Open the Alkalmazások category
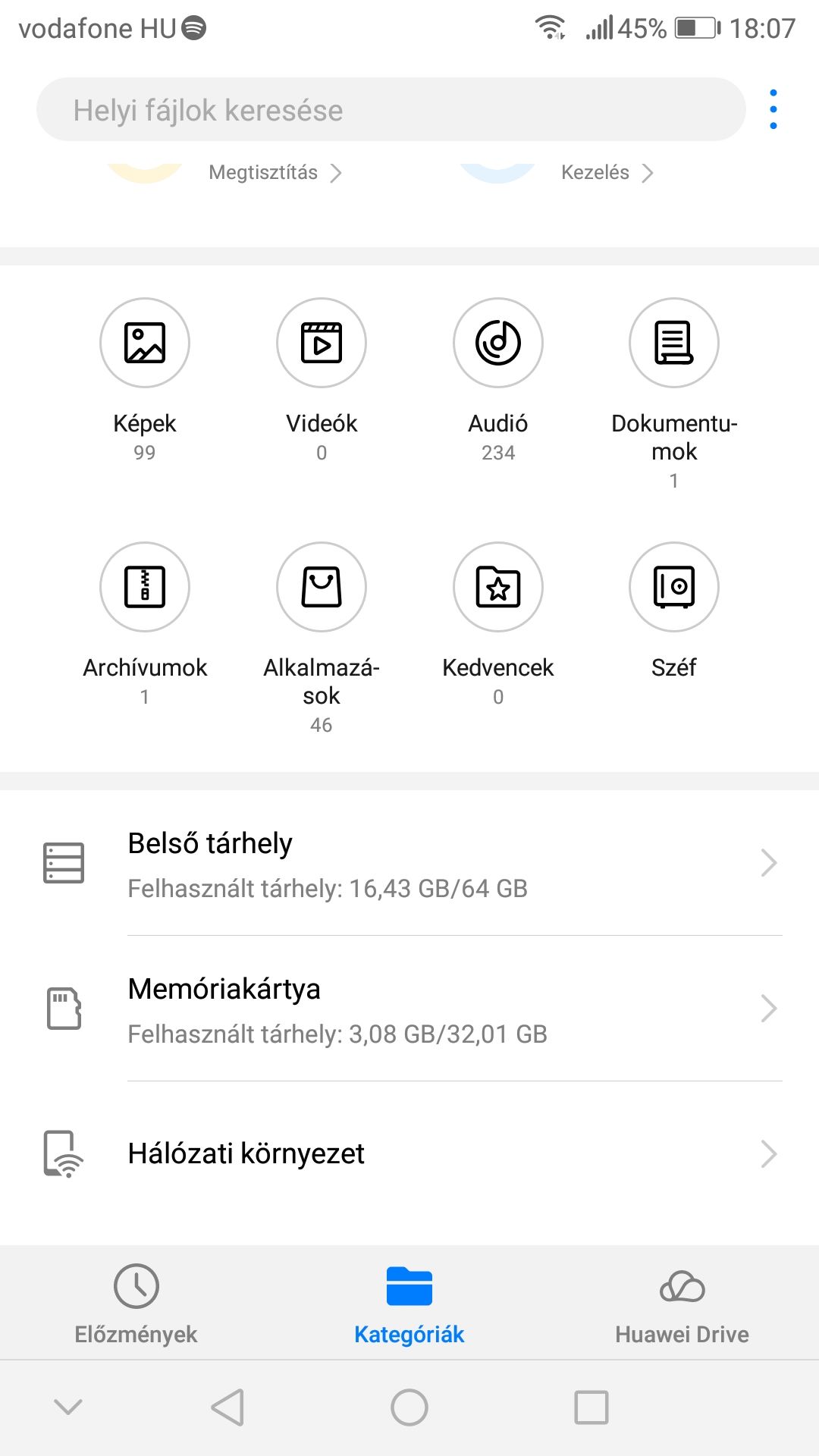819x1456 pixels. click(x=322, y=637)
